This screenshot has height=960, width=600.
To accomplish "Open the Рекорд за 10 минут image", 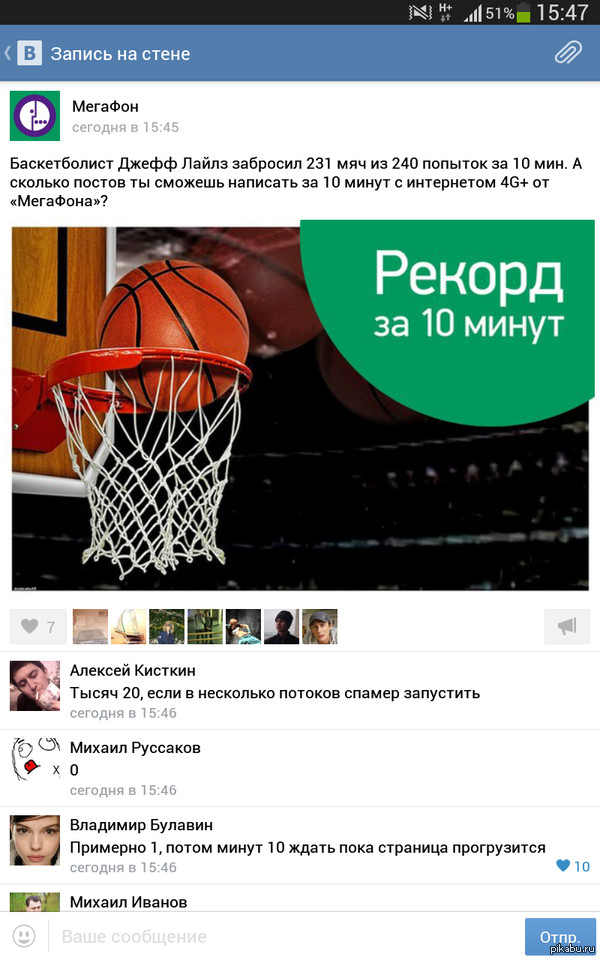I will click(x=300, y=407).
